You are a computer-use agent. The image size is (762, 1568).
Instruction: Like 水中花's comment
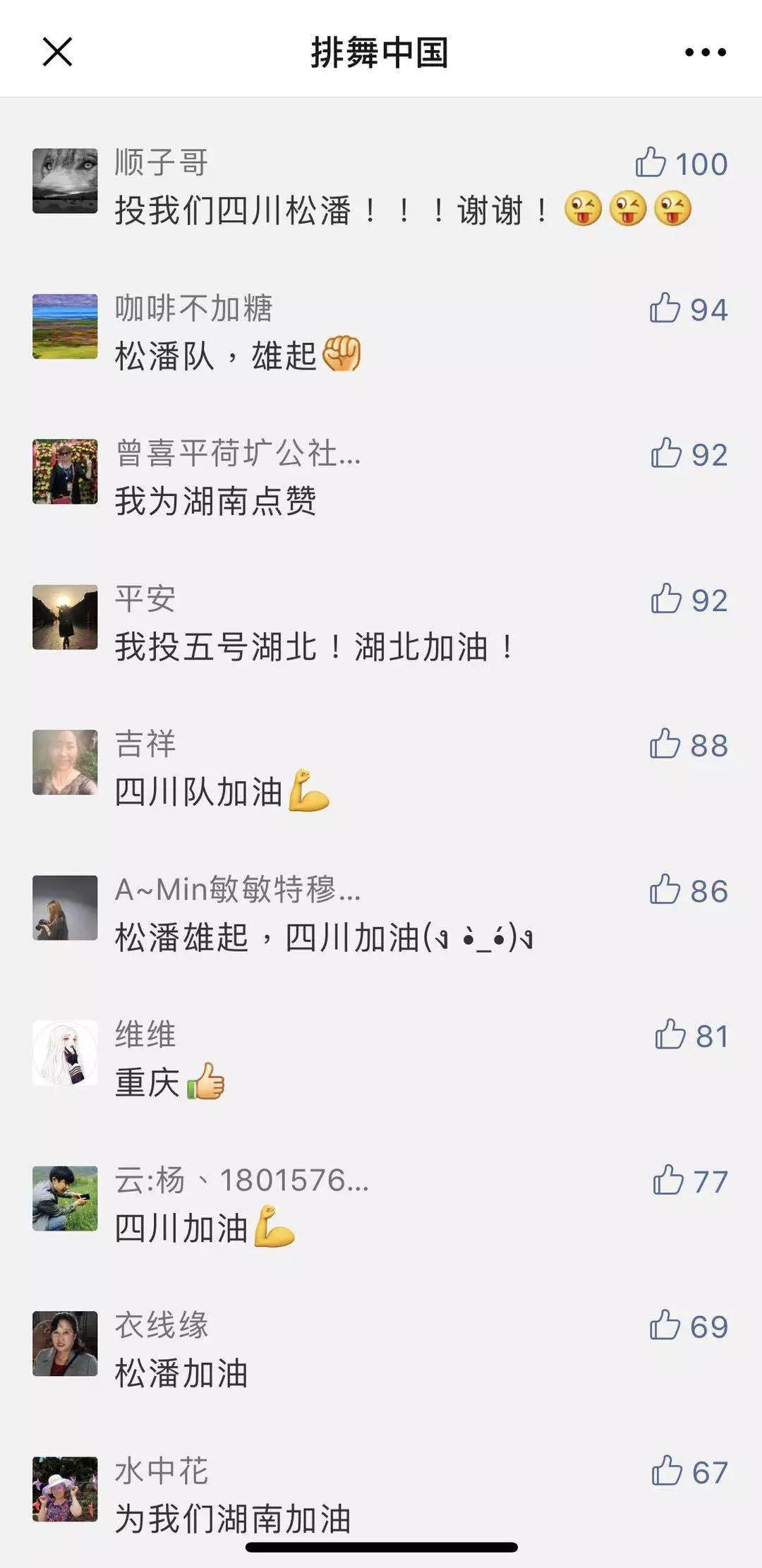click(666, 1471)
